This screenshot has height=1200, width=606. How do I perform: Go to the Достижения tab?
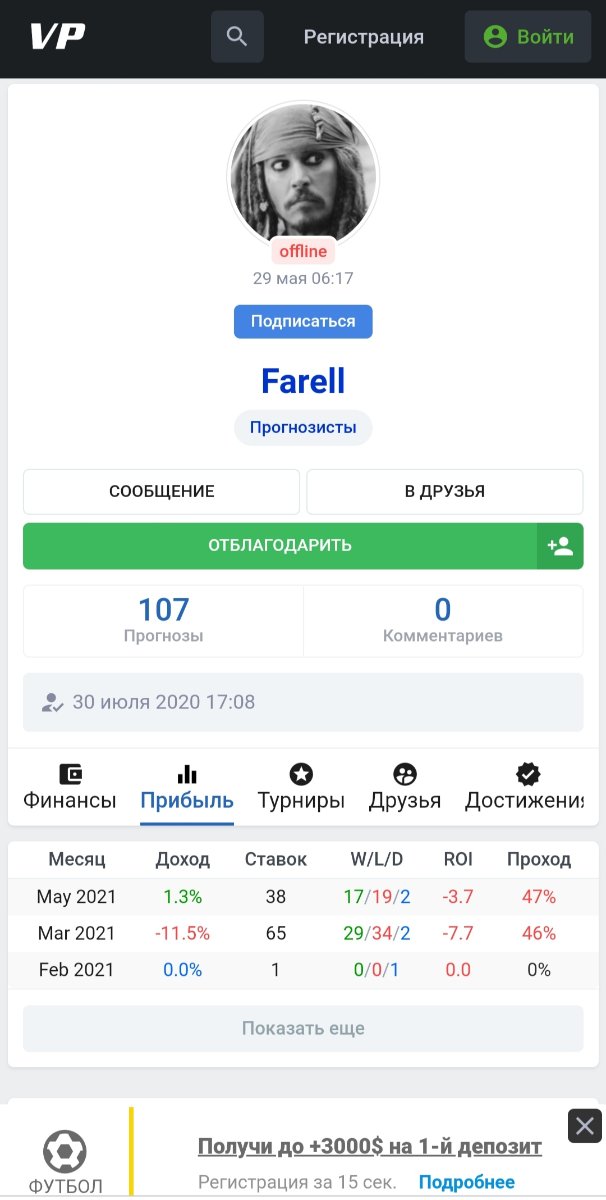point(524,787)
